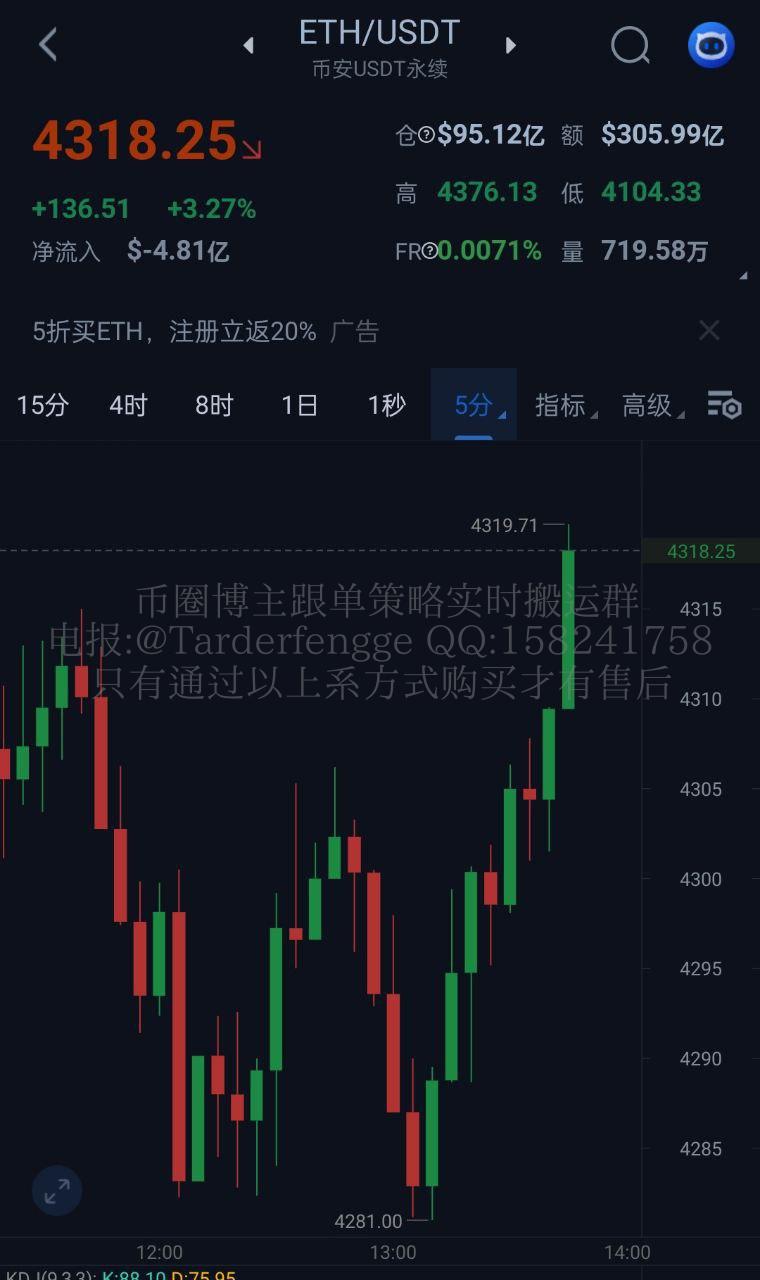Switch to the next trading pair

[510, 45]
